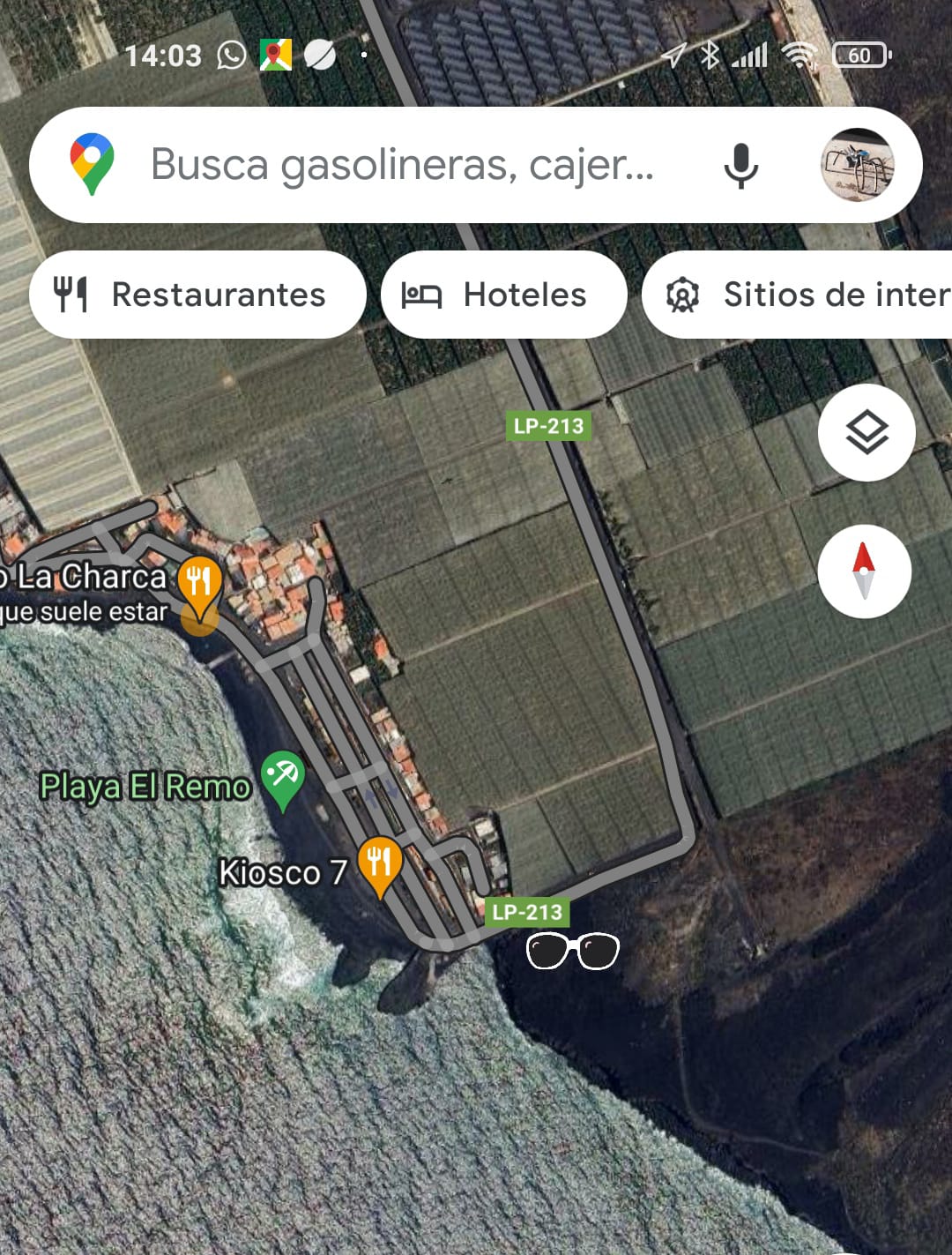Open the map layers button
The width and height of the screenshot is (952, 1255).
(x=866, y=432)
